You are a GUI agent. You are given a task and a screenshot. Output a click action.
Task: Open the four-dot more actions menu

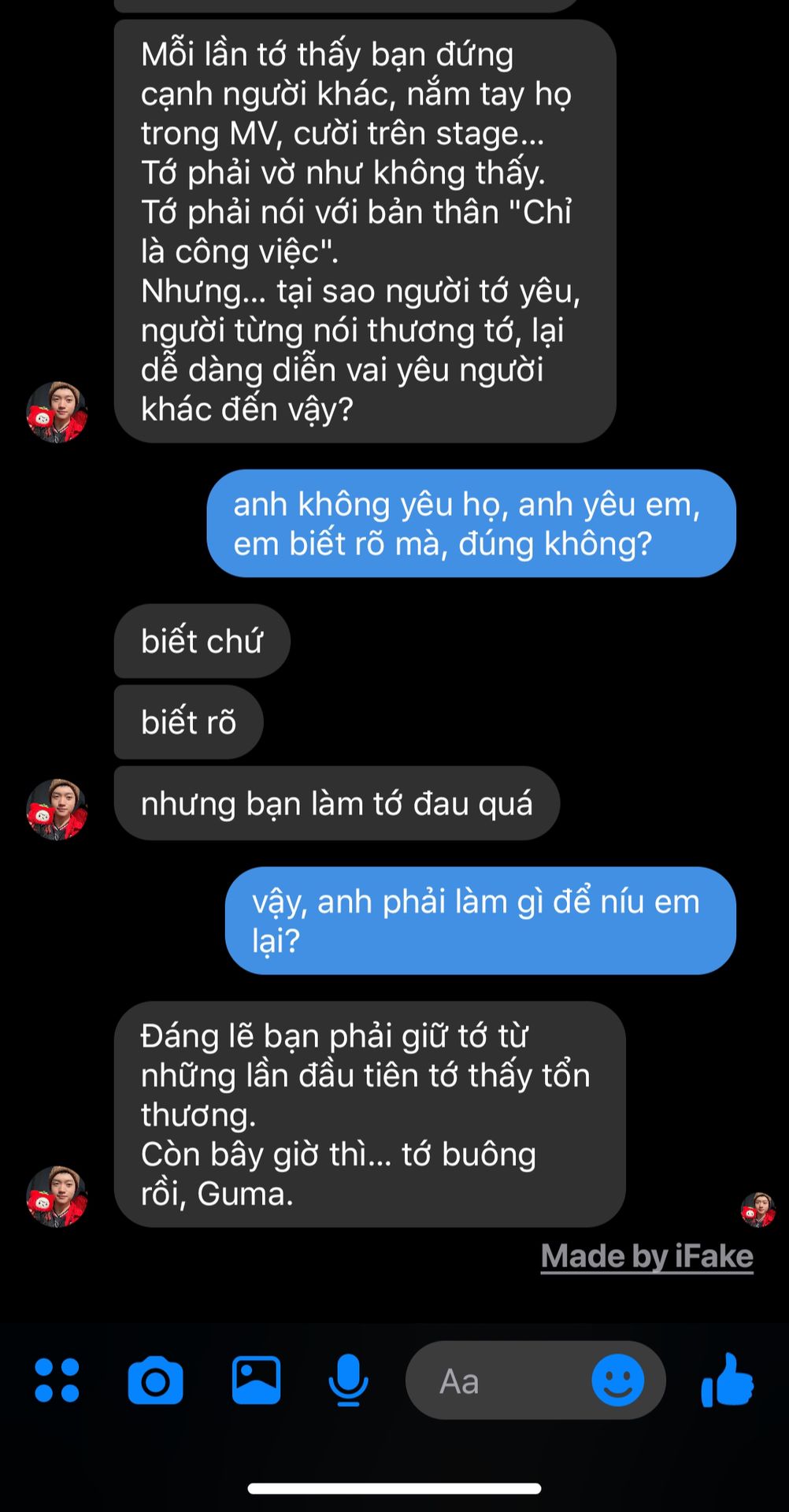[x=57, y=1380]
